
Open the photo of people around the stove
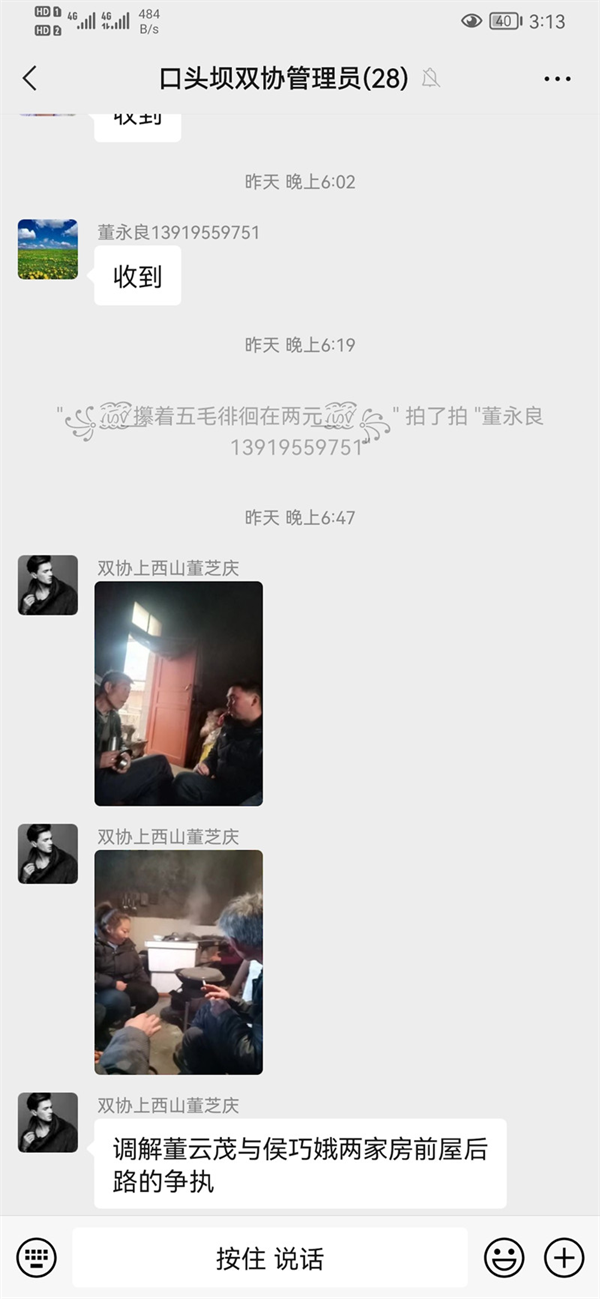pyautogui.click(x=179, y=962)
